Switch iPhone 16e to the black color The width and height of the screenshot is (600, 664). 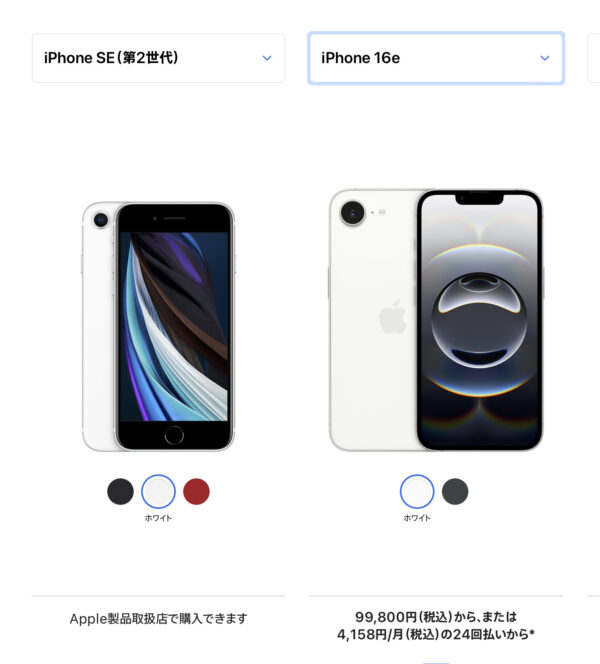[x=455, y=491]
